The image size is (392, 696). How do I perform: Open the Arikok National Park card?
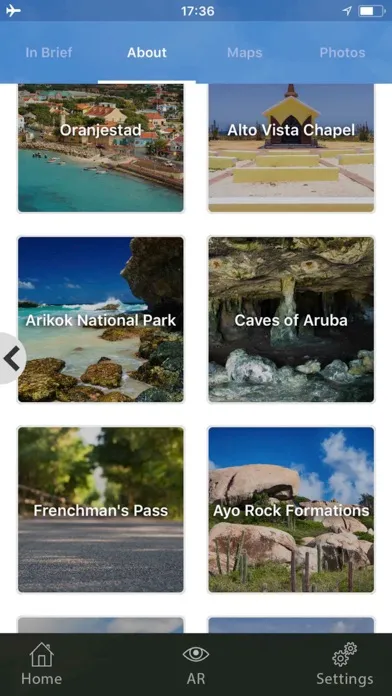tap(100, 320)
